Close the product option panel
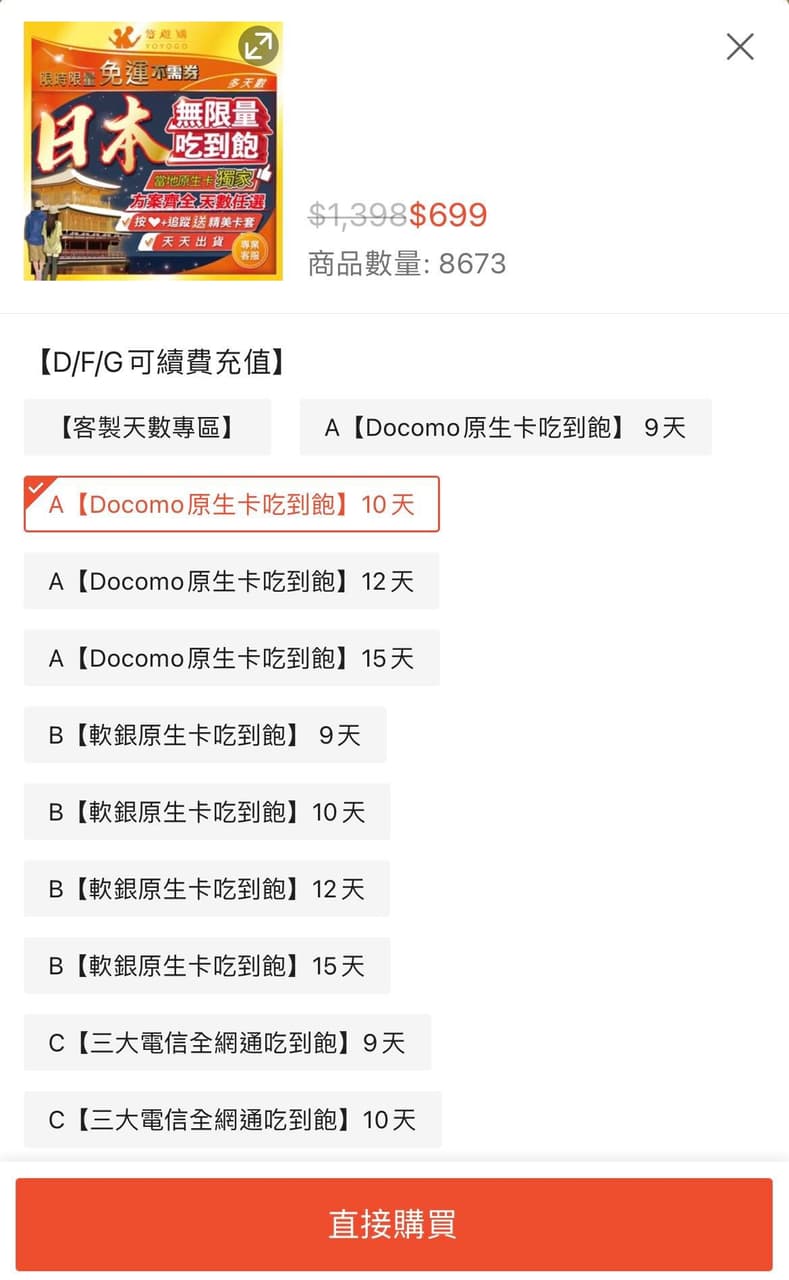The height and width of the screenshot is (1280, 789). [739, 46]
